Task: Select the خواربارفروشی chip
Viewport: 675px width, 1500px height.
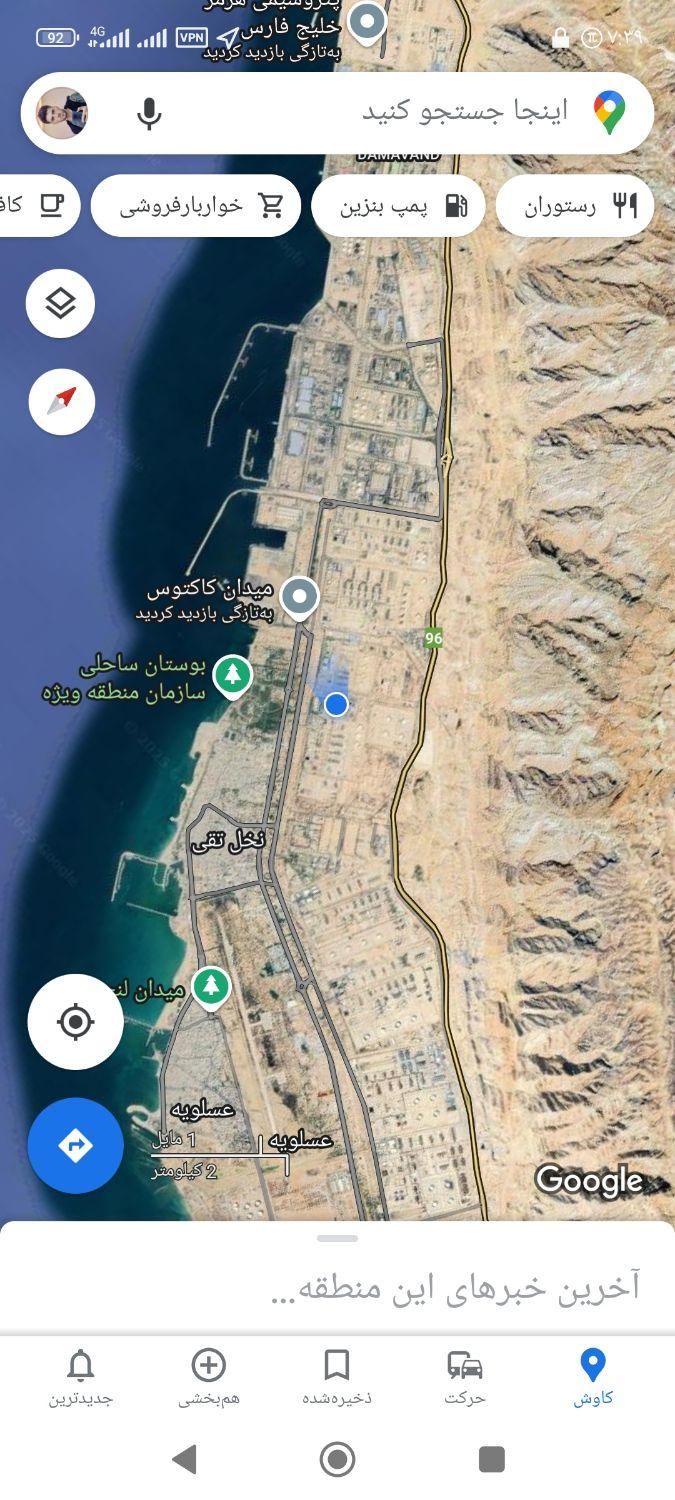Action: 196,206
